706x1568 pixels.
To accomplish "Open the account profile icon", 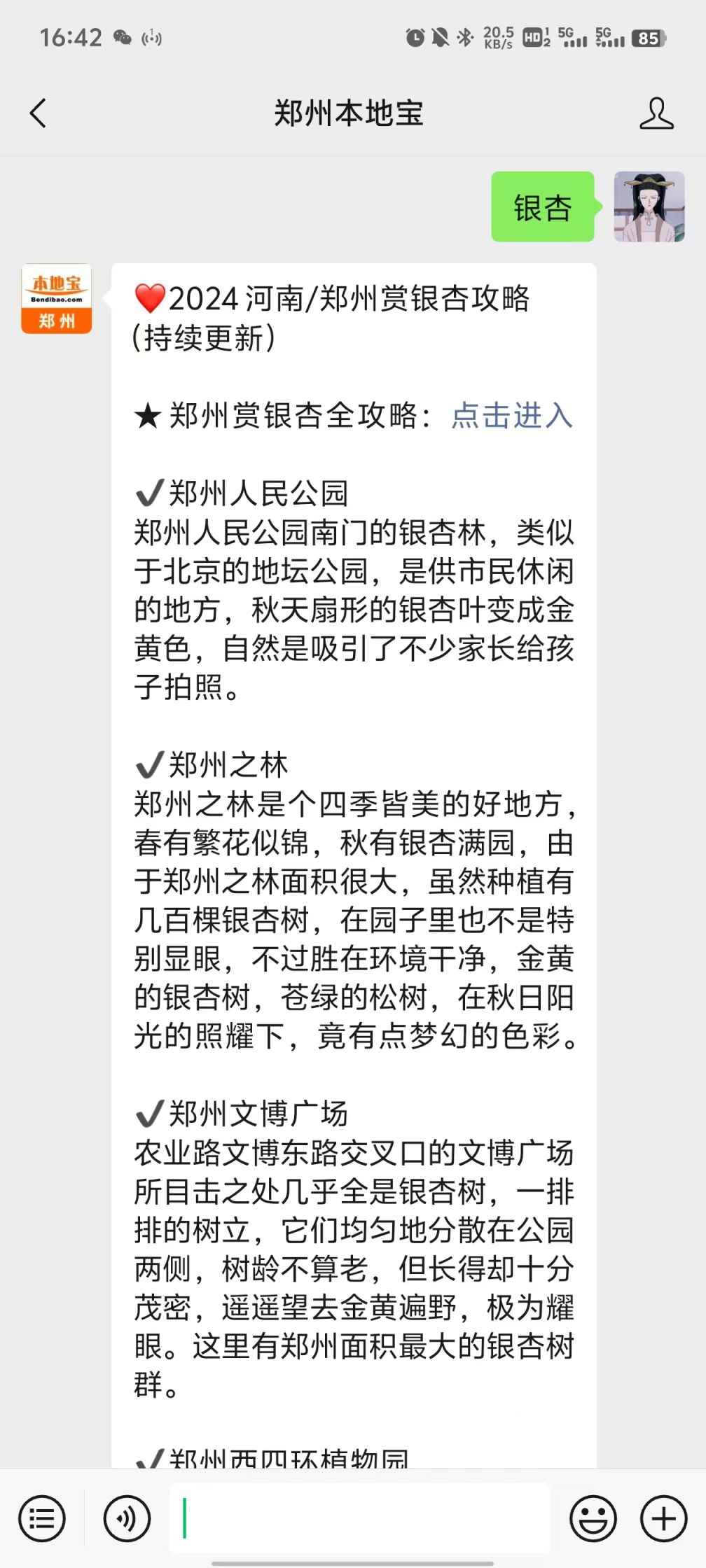I will pyautogui.click(x=656, y=113).
